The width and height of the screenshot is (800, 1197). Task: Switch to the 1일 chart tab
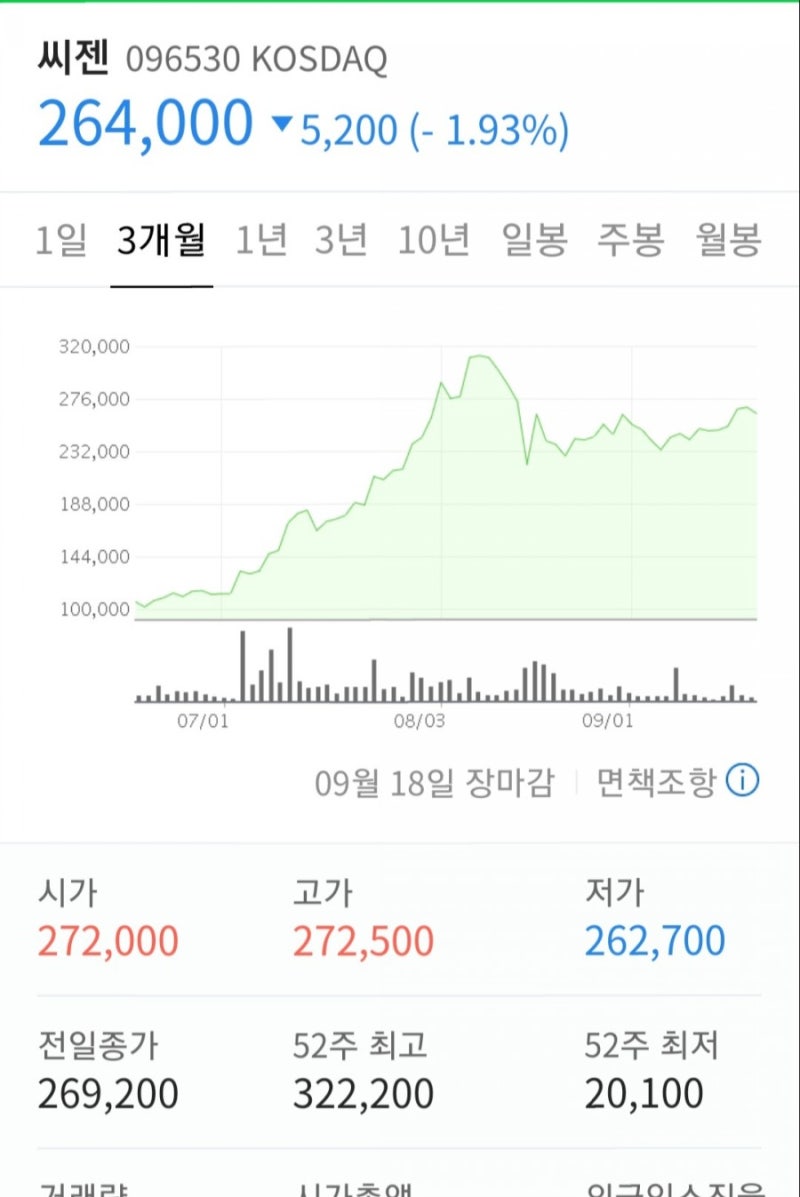click(60, 239)
